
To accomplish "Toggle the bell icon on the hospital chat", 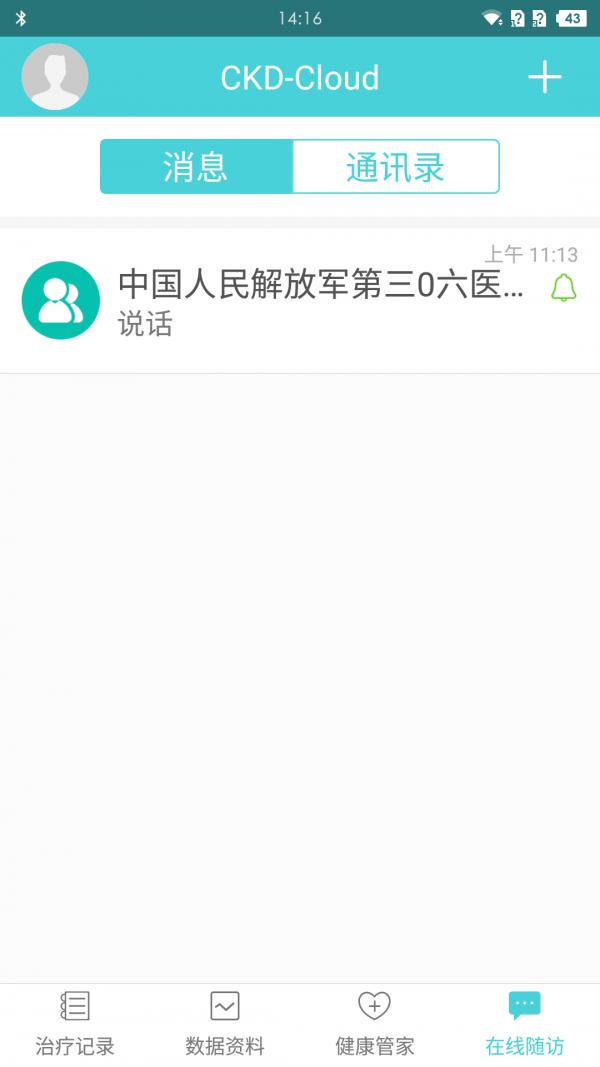I will tap(564, 288).
